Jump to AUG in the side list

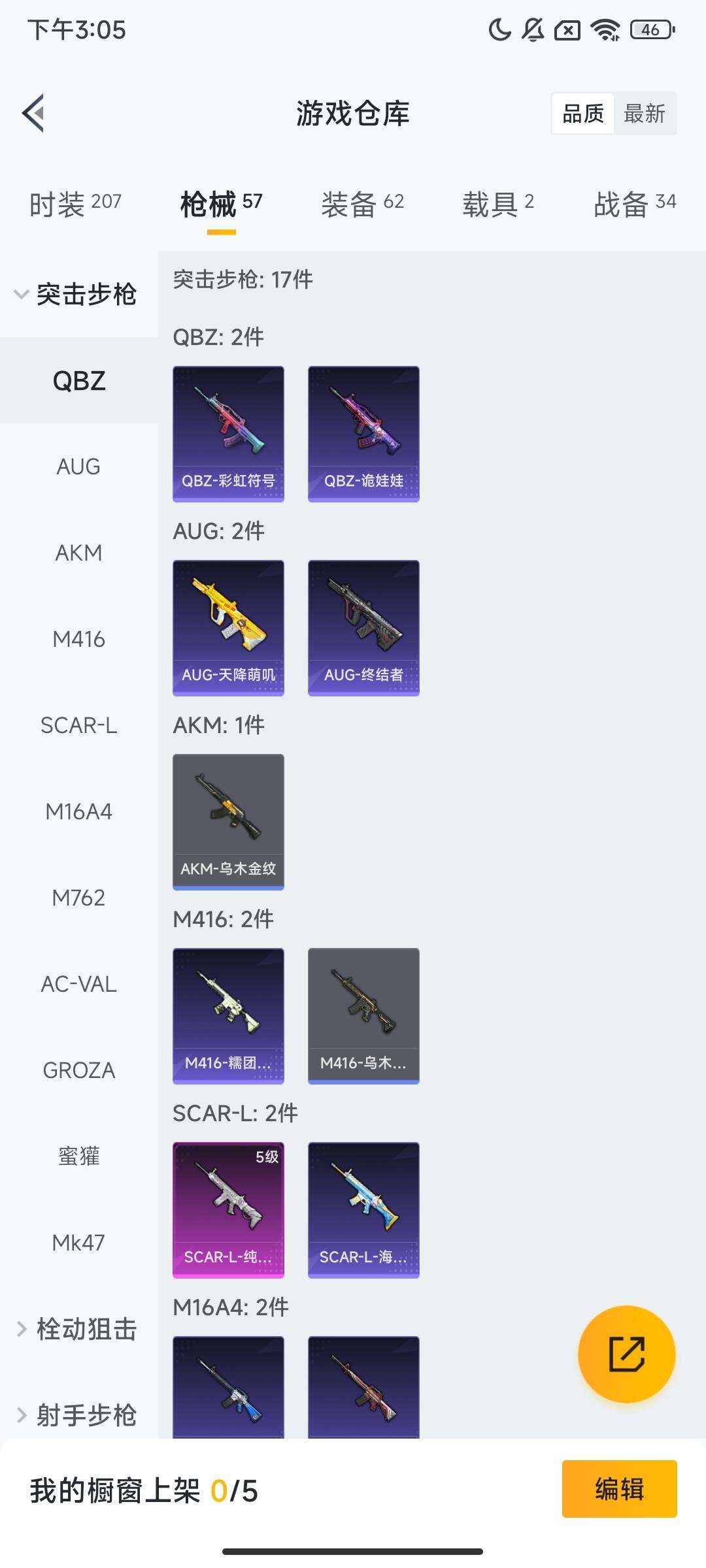point(78,466)
